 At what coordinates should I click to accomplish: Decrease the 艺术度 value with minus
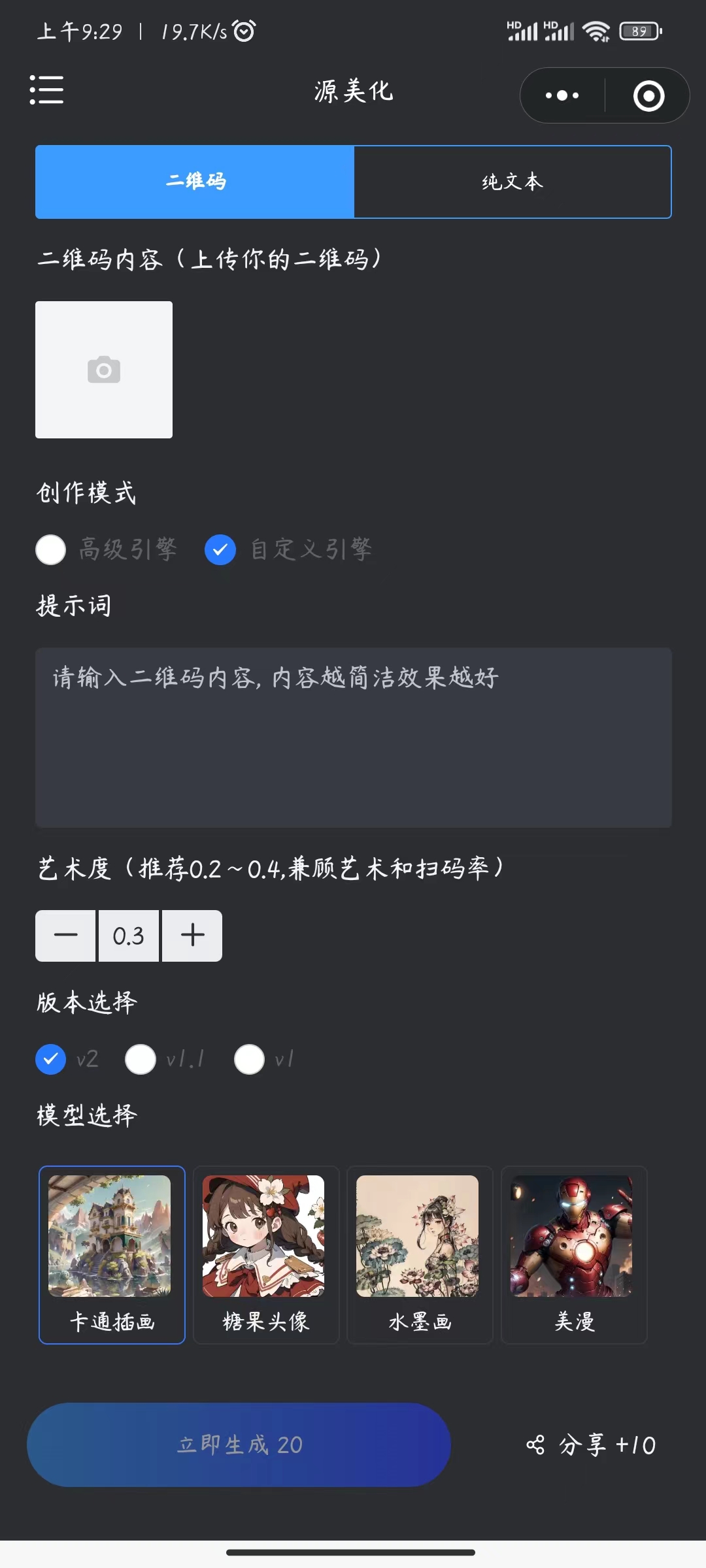[x=65, y=936]
